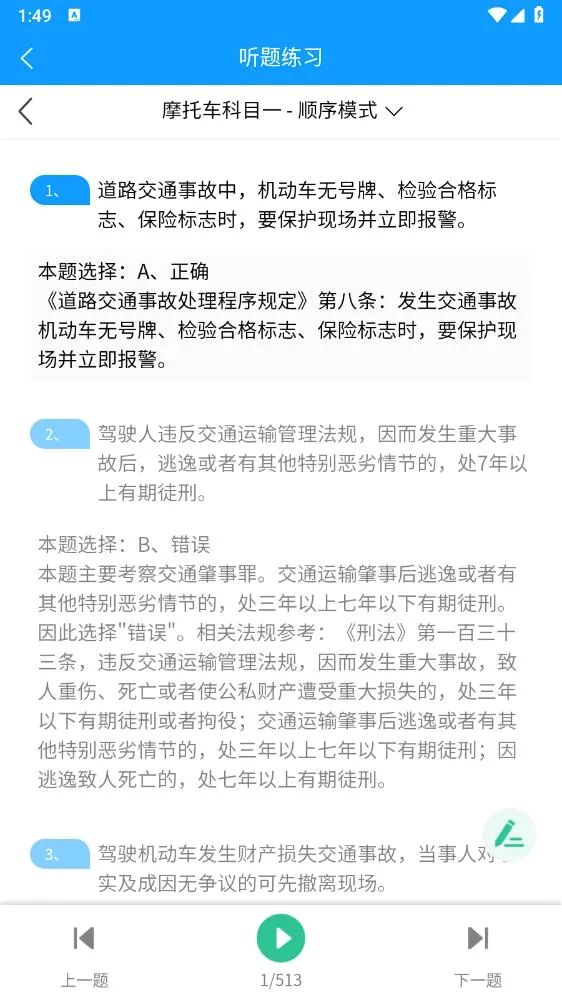Viewport: 562px width, 1000px height.
Task: Skip to the next question (下一题)
Action: pos(478,952)
